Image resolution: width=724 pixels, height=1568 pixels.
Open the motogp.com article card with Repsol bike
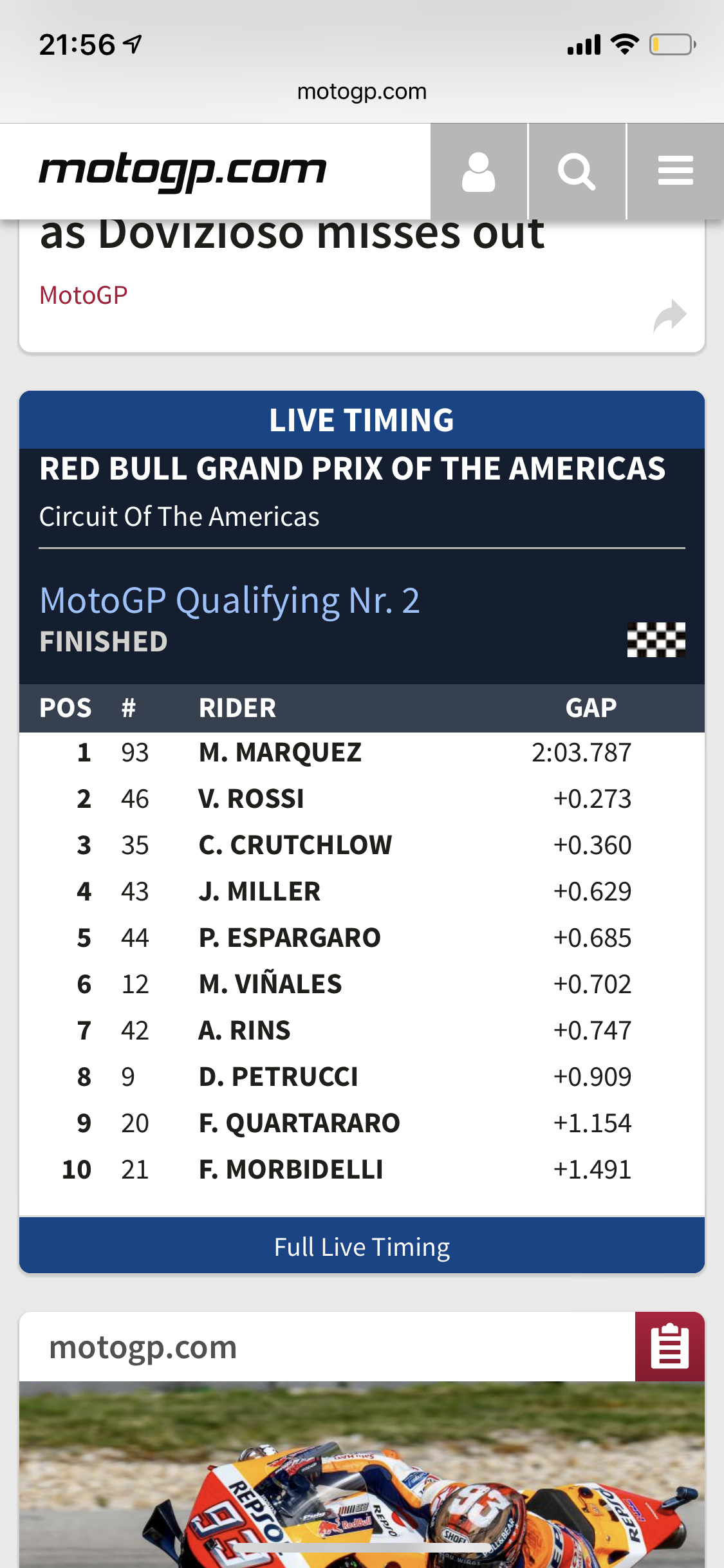click(x=362, y=1474)
